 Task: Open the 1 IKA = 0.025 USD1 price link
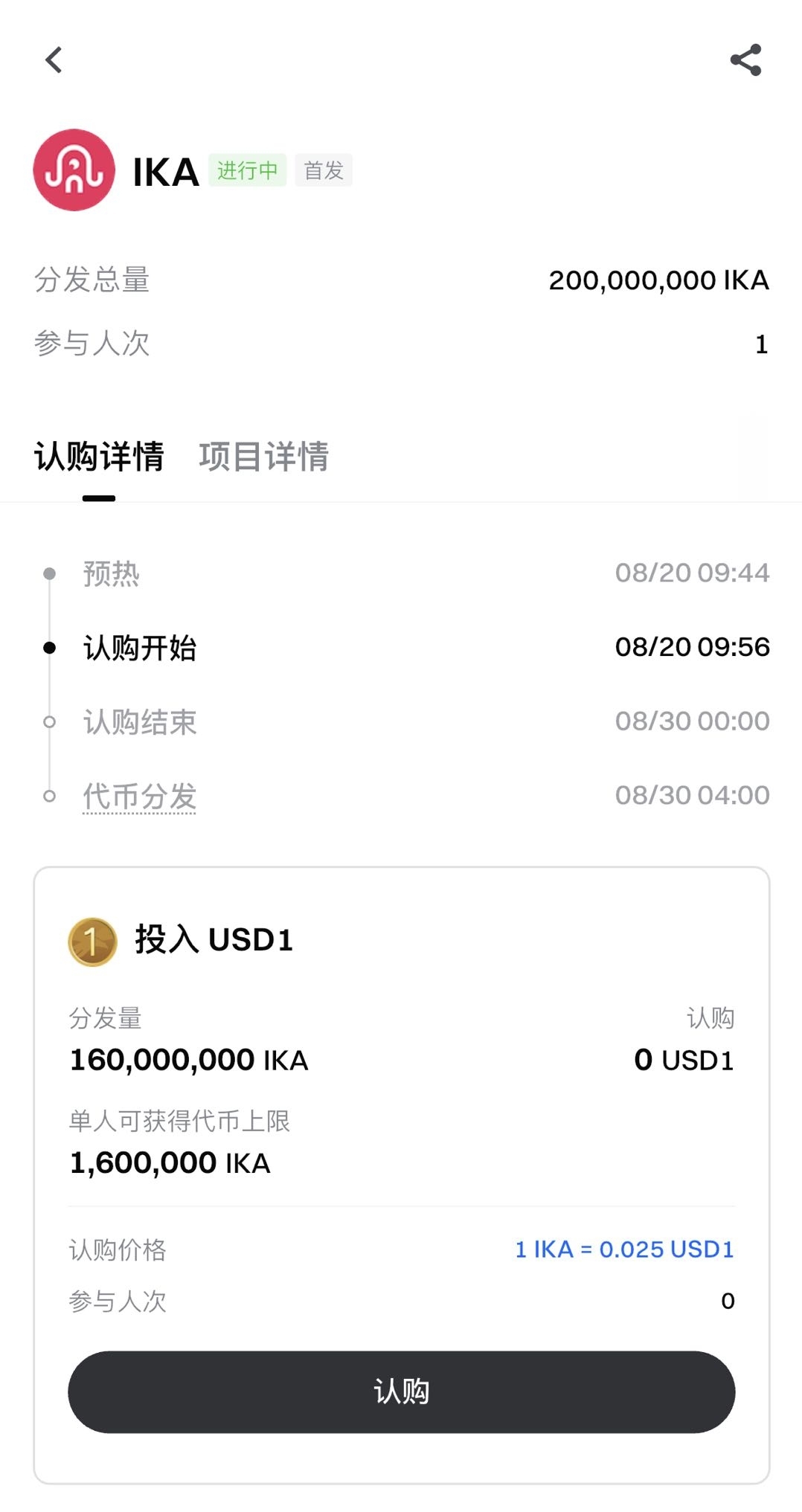click(624, 1249)
